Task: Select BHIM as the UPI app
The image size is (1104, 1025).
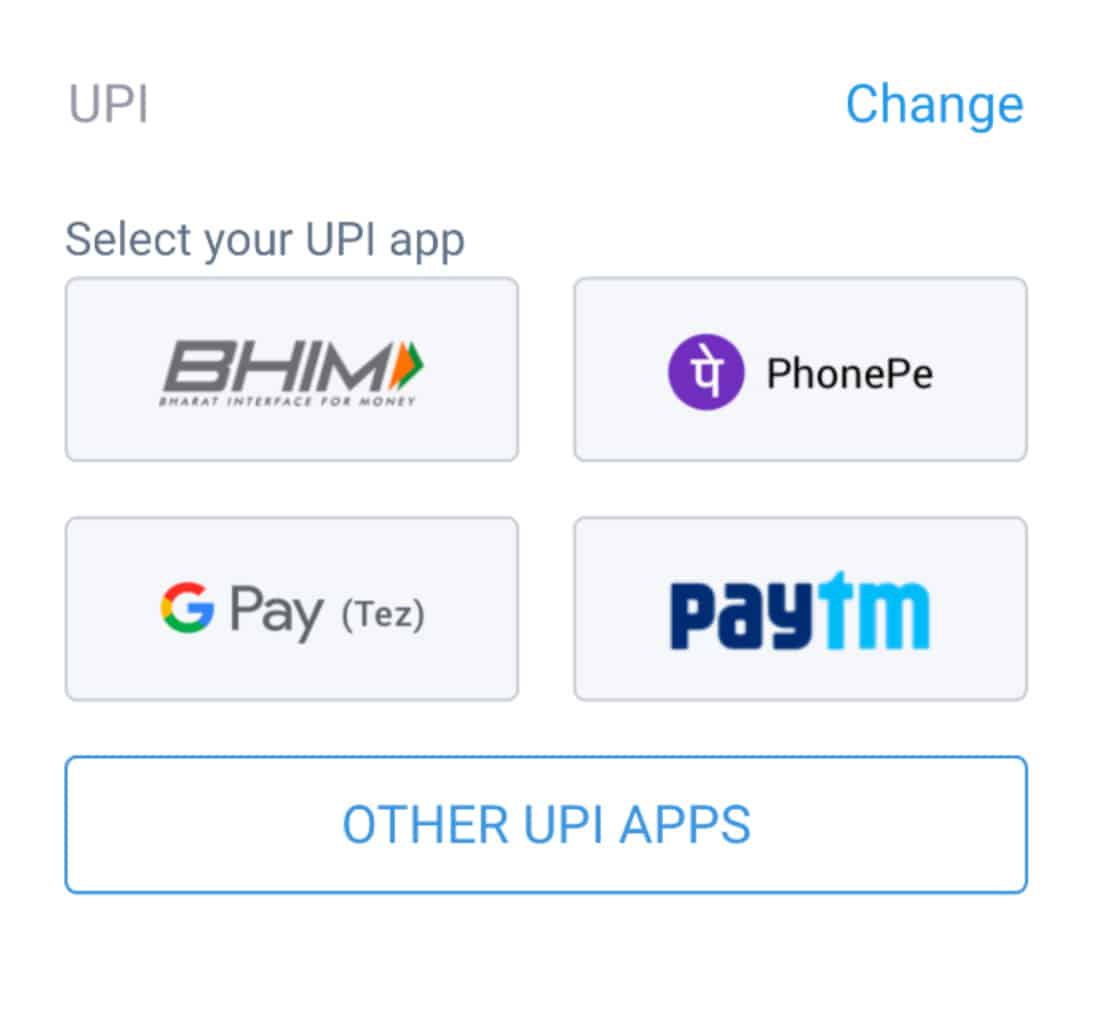Action: coord(292,370)
